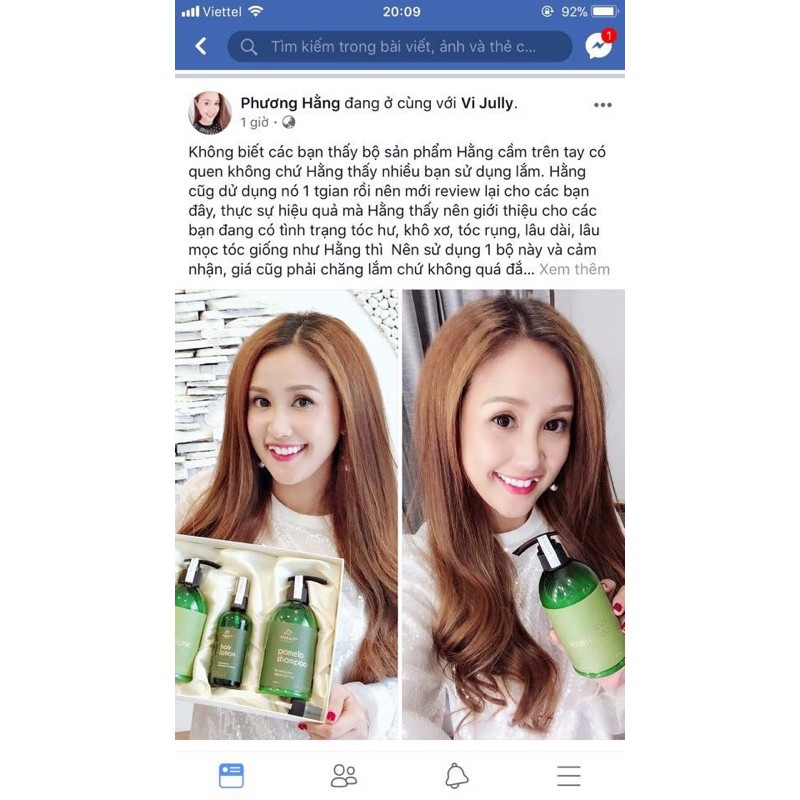Open Phương Hằng's profile picture
The height and width of the screenshot is (800, 800).
click(210, 112)
